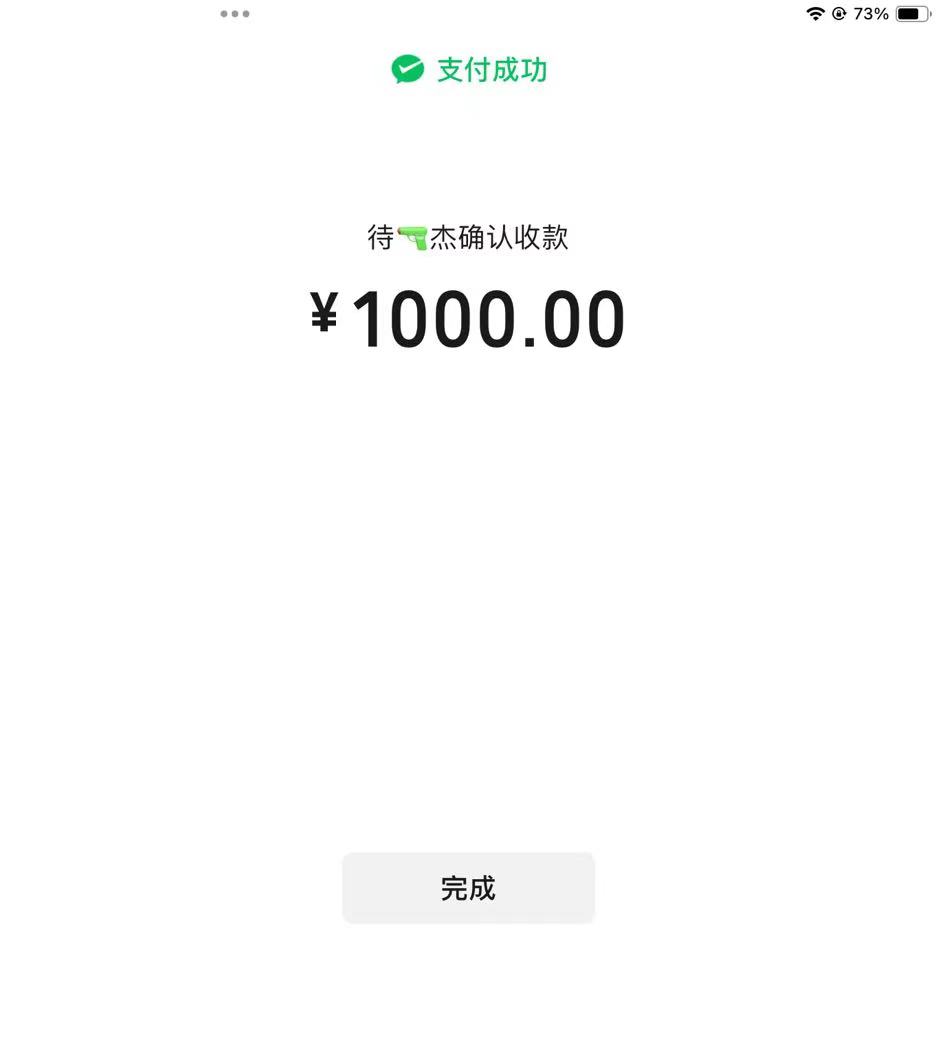This screenshot has width=939, height=1056.
Task: Tap the payment amount to view details
Action: point(468,317)
